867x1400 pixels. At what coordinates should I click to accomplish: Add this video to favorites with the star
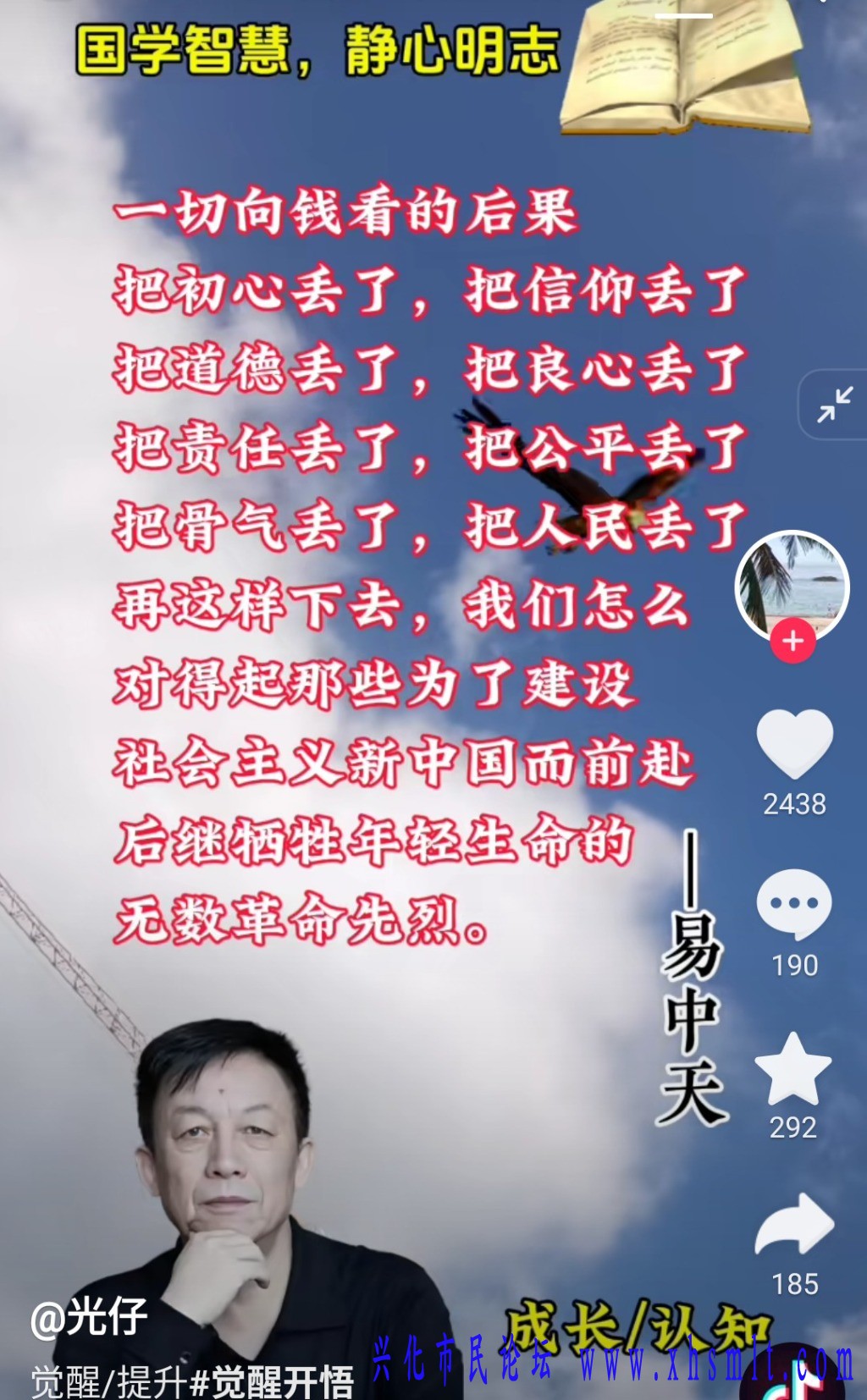pyautogui.click(x=793, y=1068)
